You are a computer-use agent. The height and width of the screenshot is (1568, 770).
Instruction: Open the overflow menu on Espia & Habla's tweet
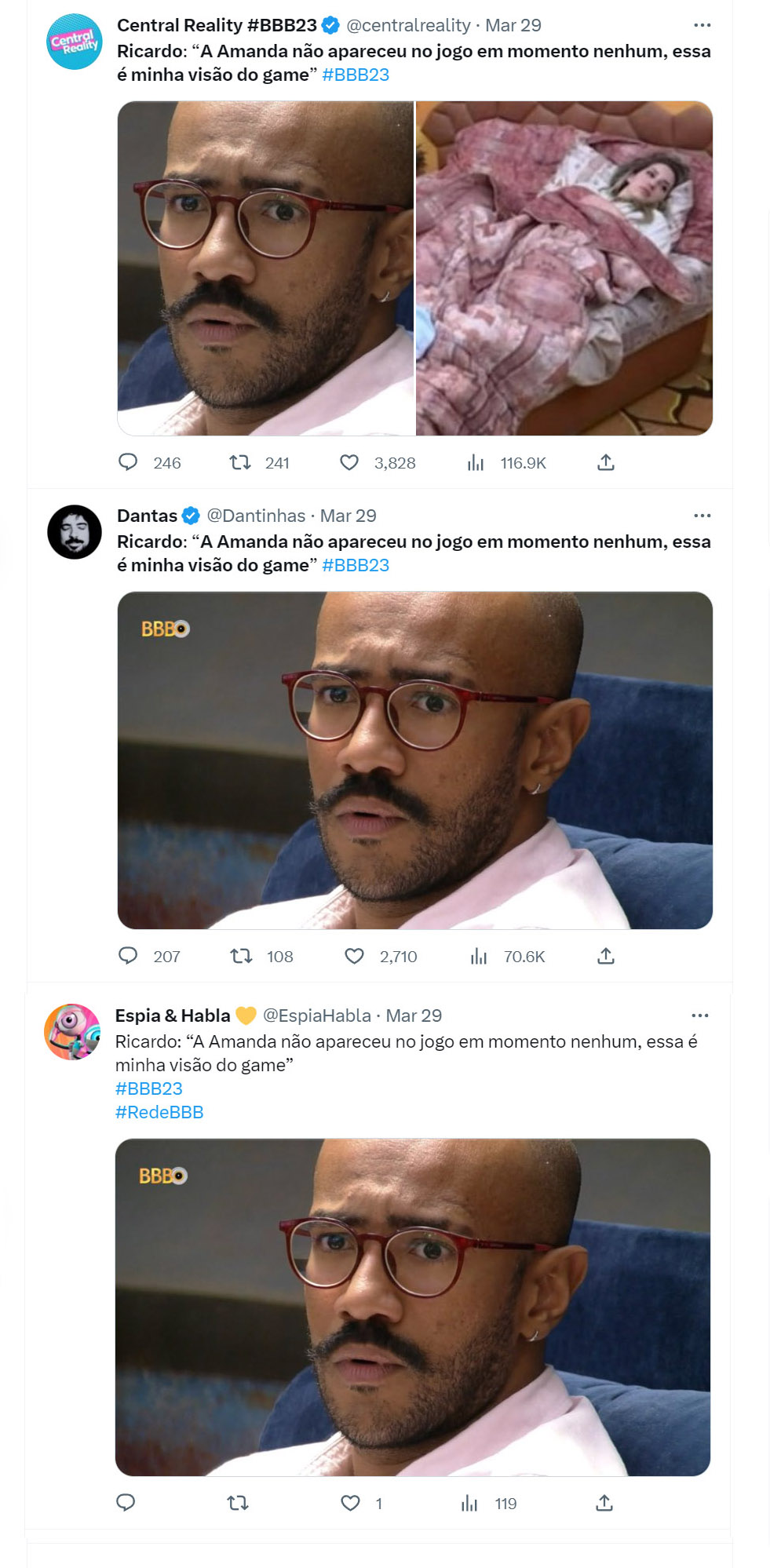699,1016
